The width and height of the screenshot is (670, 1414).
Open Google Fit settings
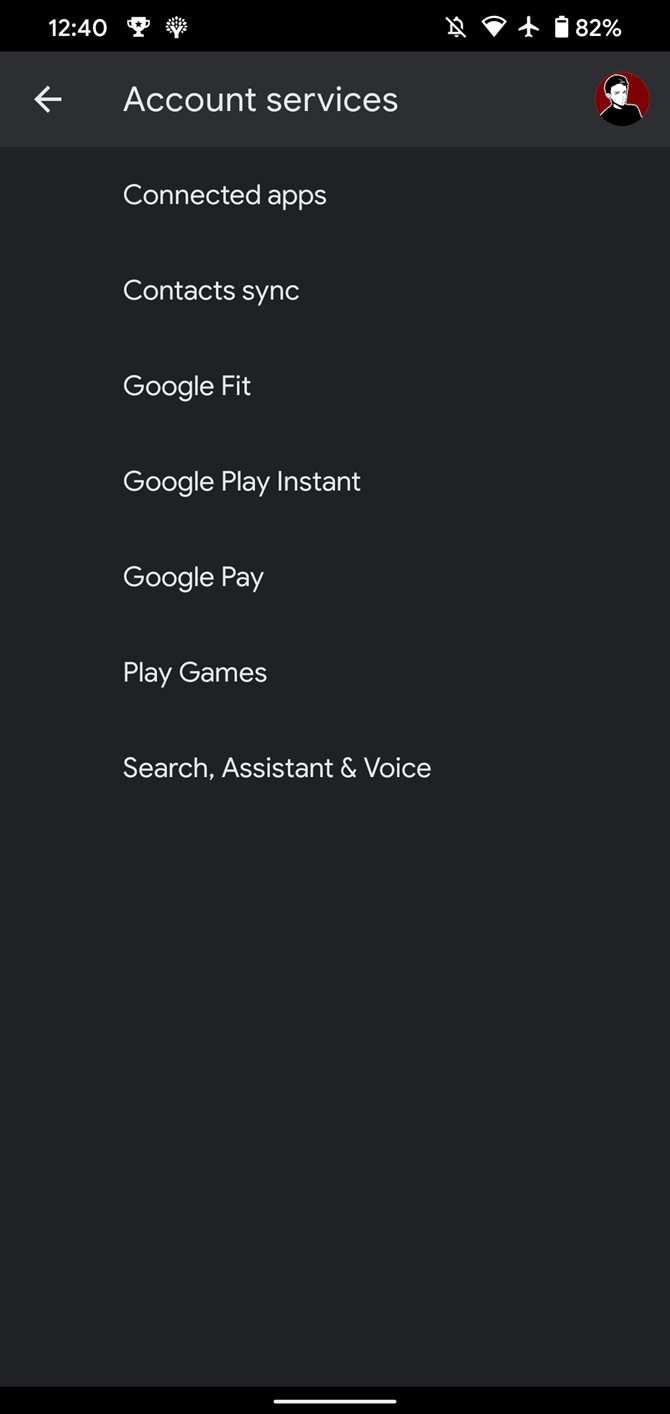187,386
